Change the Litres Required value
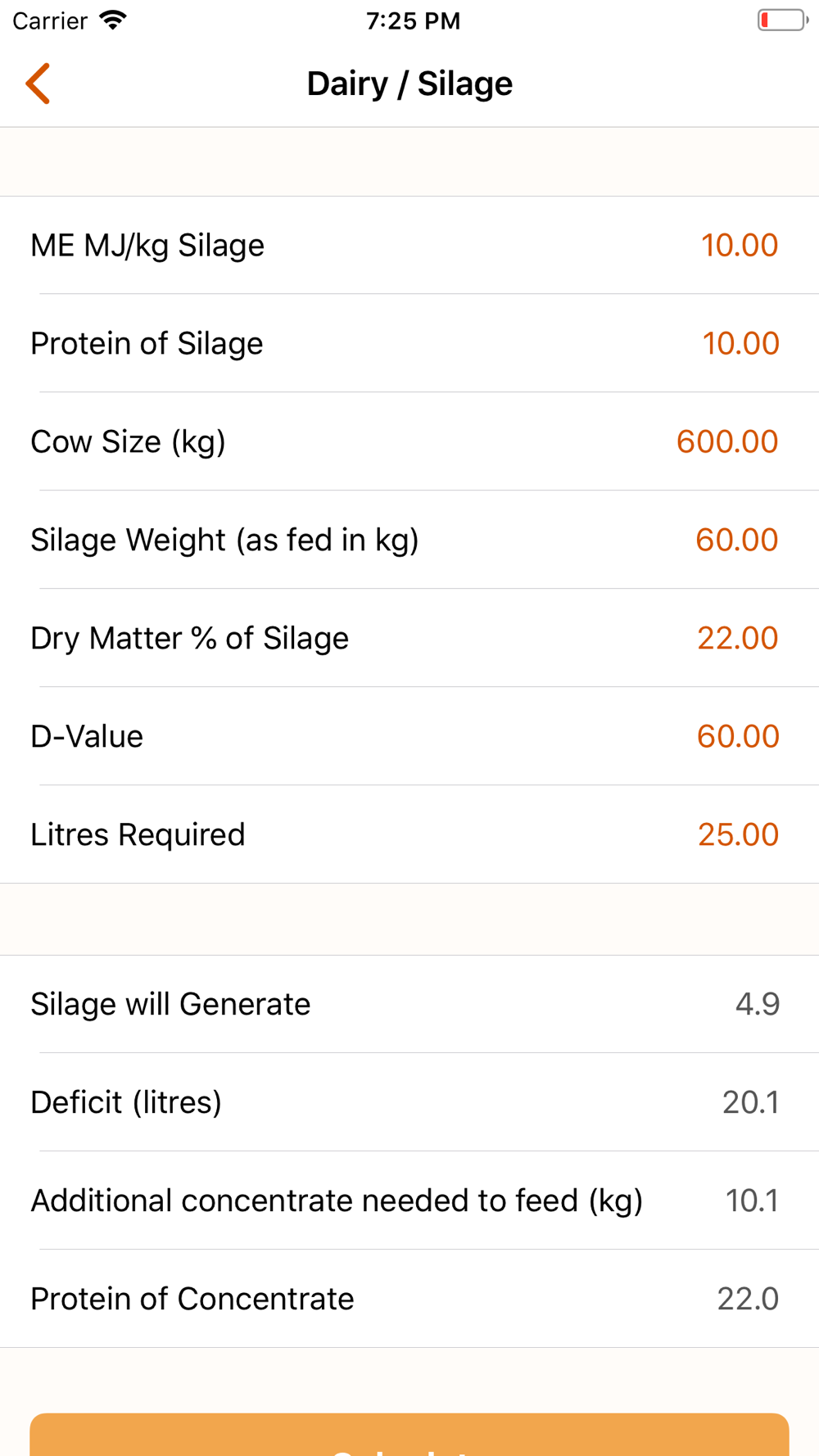Image resolution: width=819 pixels, height=1456 pixels. [x=737, y=834]
